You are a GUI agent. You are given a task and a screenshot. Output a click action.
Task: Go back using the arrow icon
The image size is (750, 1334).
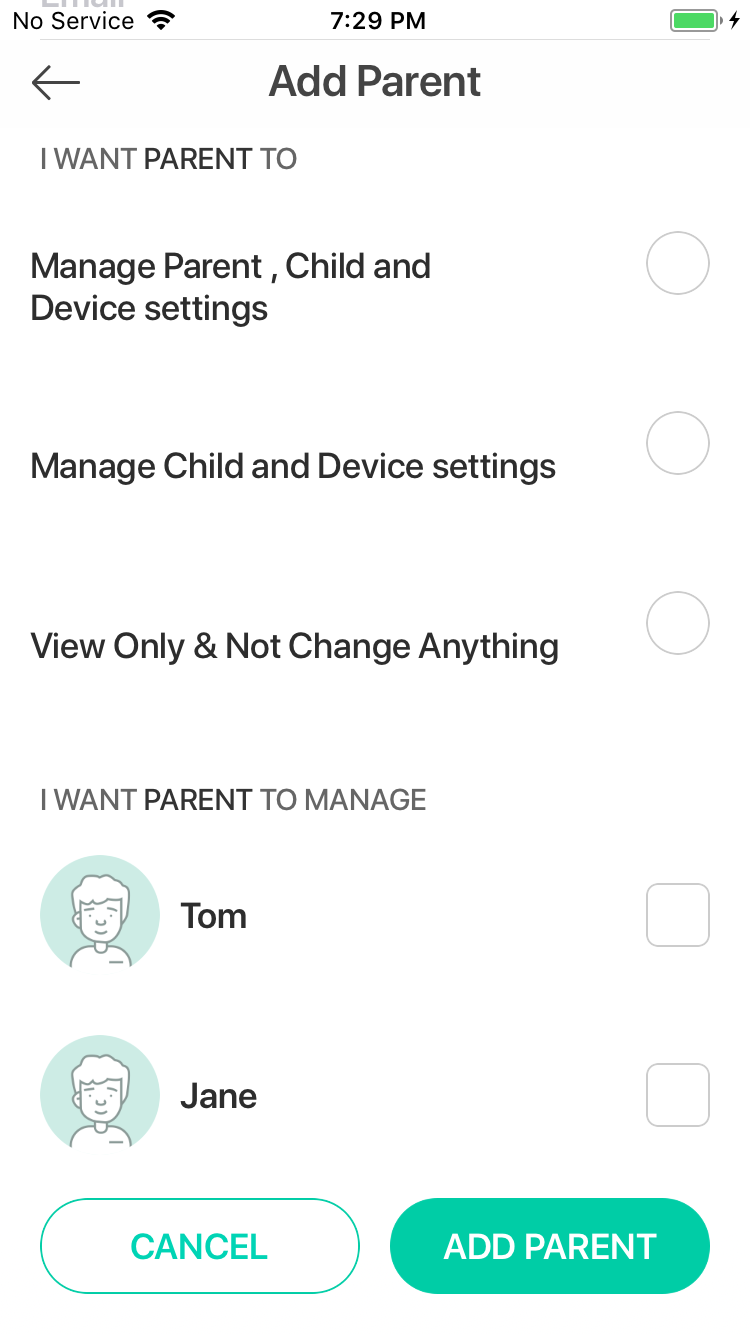56,83
